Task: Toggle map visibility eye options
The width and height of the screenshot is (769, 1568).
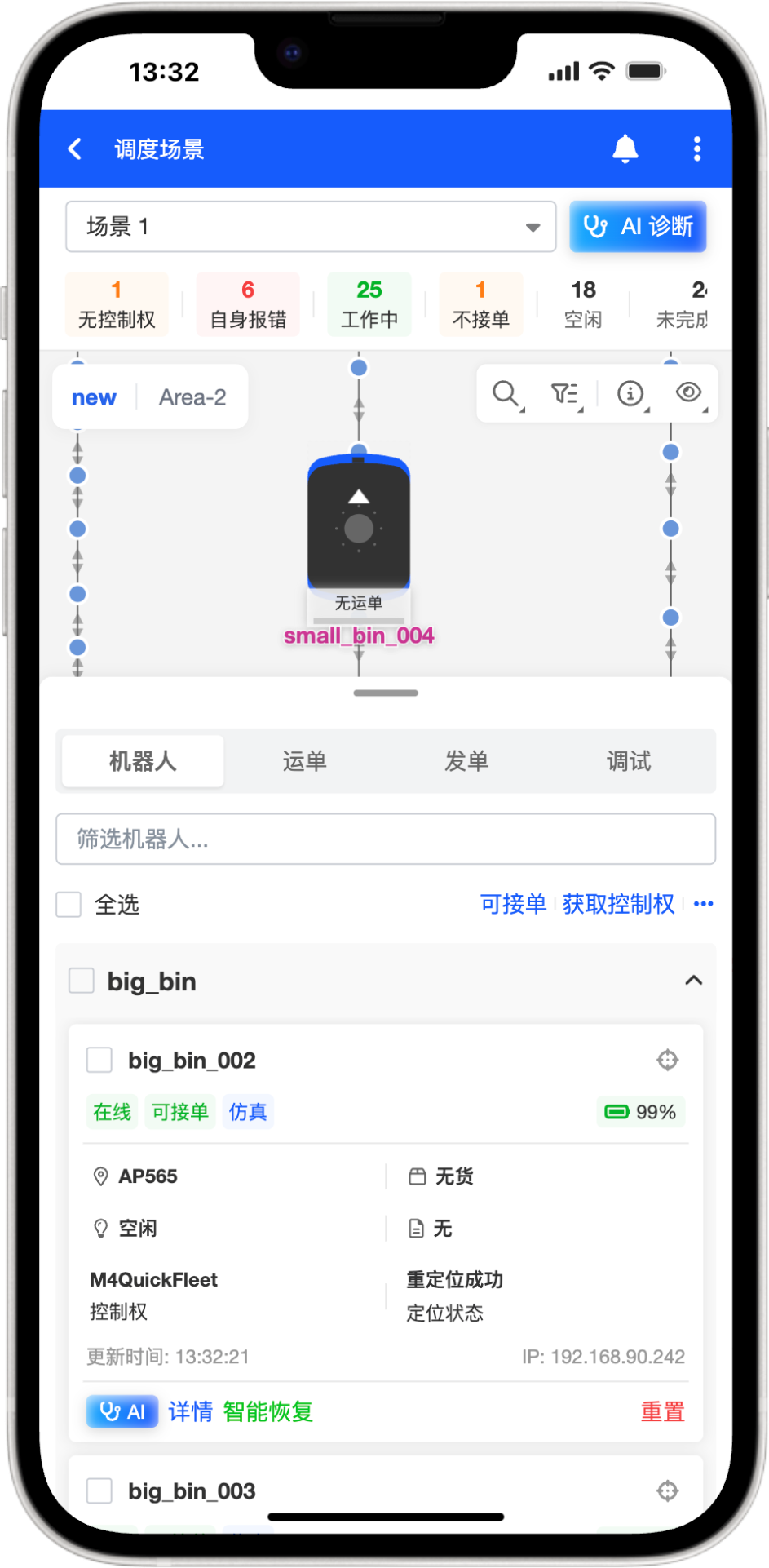Action: (689, 394)
